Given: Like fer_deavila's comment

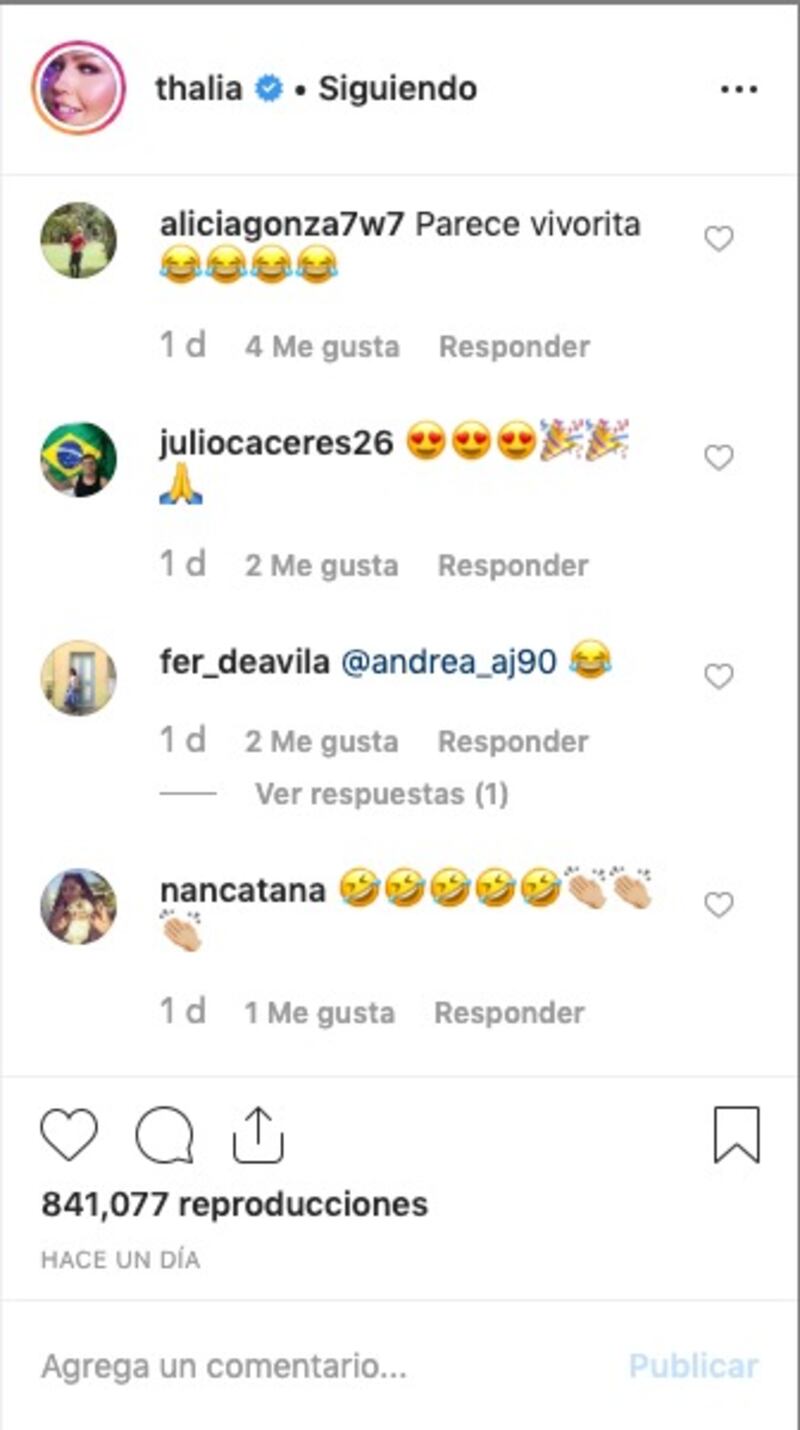Looking at the screenshot, I should click(x=719, y=677).
